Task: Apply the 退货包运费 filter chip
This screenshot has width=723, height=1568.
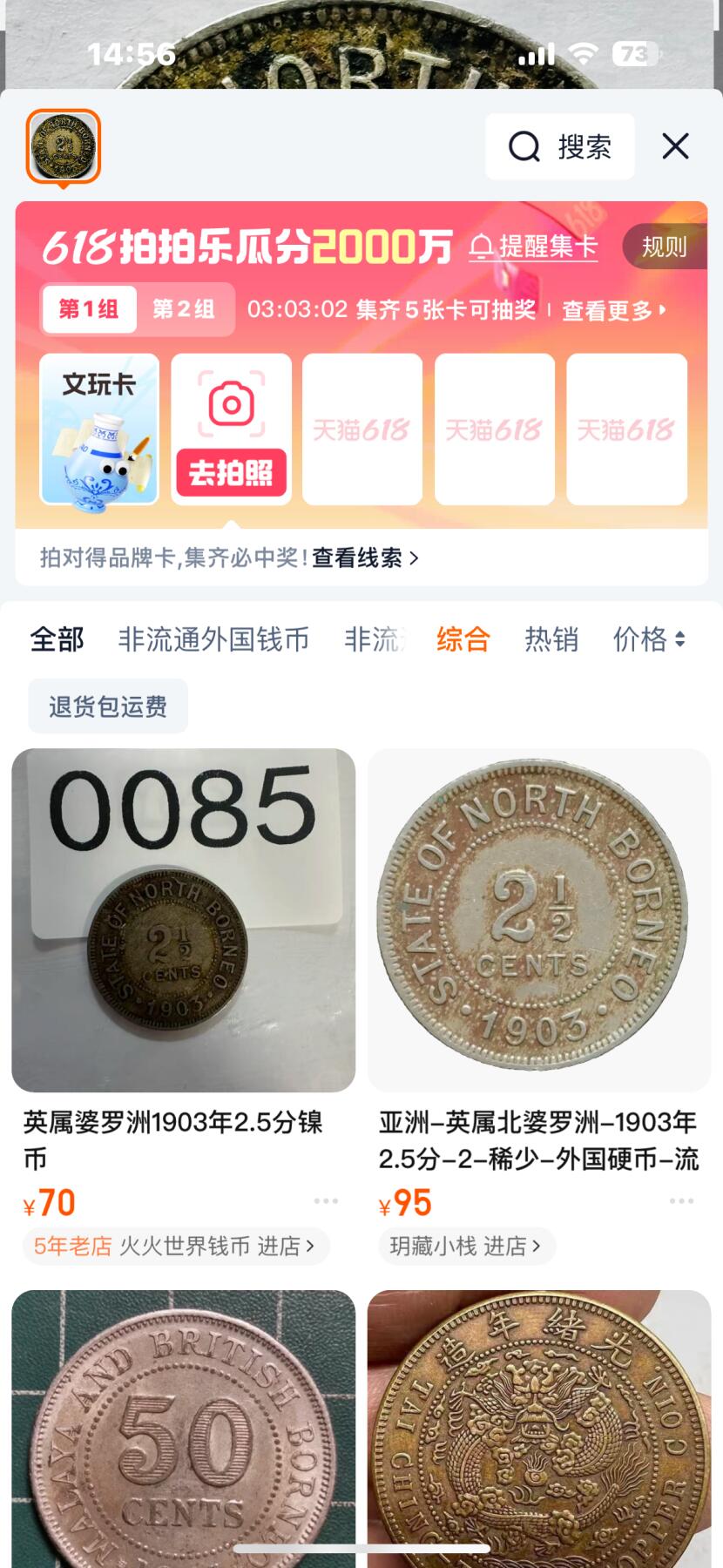Action: 108,706
